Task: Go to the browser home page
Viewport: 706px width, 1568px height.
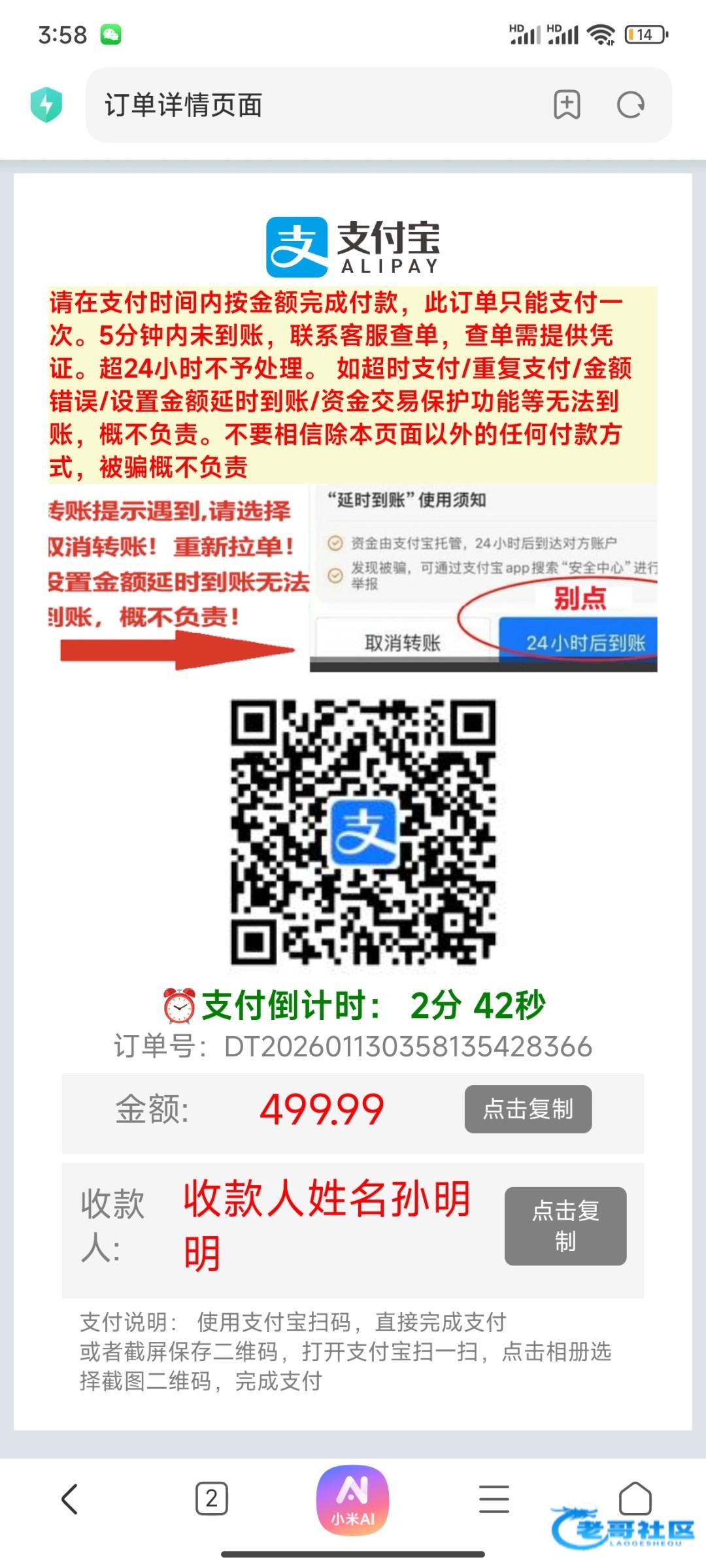Action: [635, 1497]
